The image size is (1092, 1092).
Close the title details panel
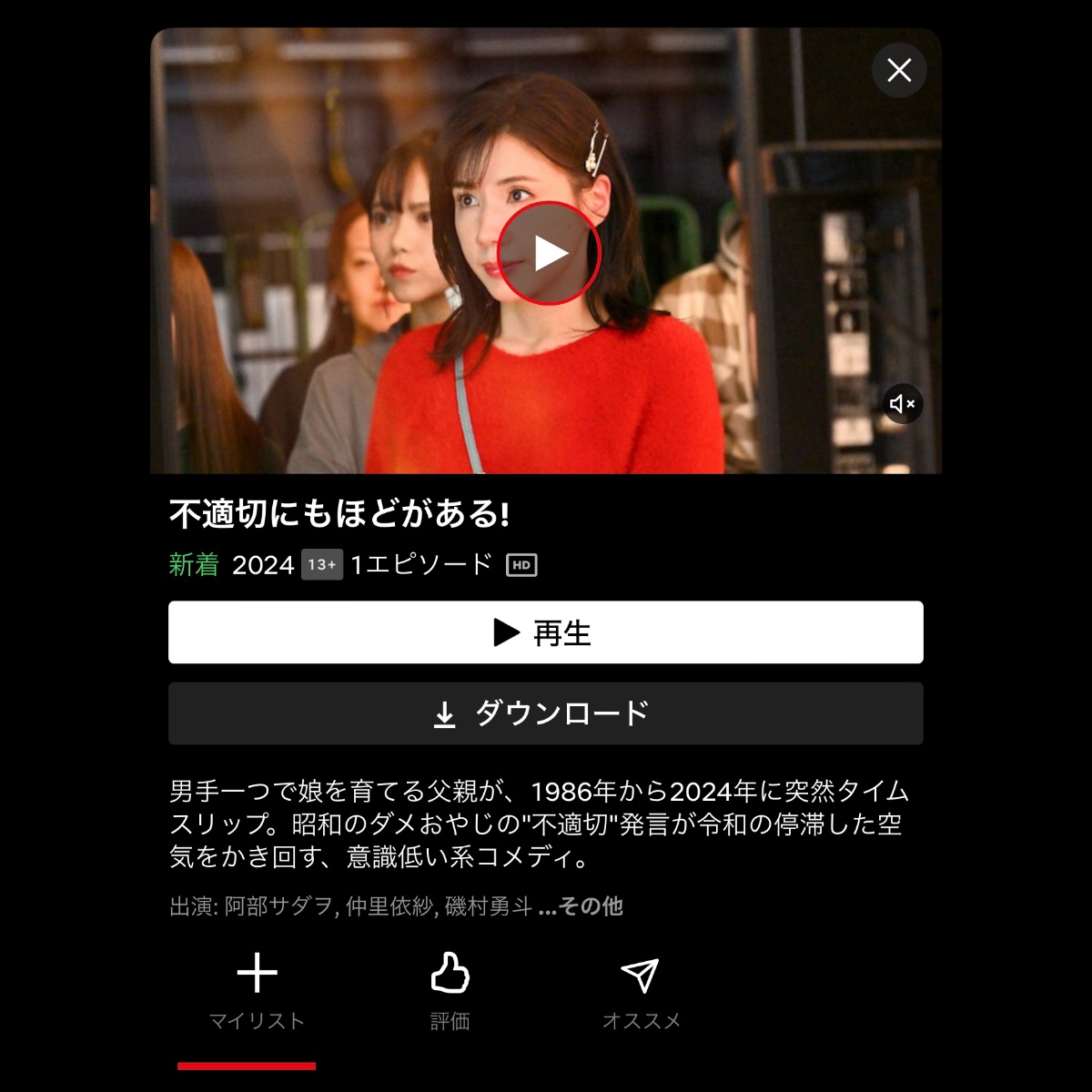point(899,70)
